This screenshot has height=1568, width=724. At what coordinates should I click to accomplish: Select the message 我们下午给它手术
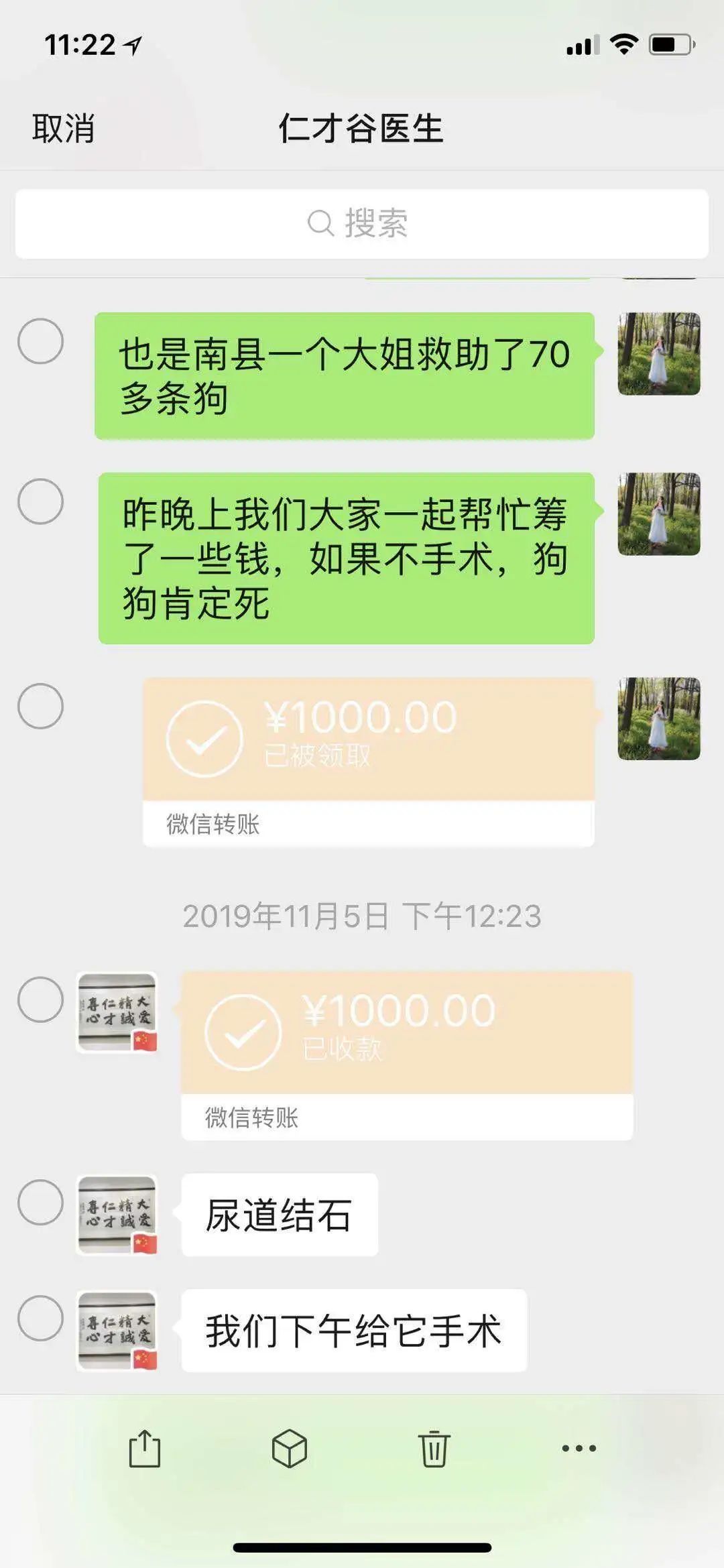pyautogui.click(x=40, y=1317)
